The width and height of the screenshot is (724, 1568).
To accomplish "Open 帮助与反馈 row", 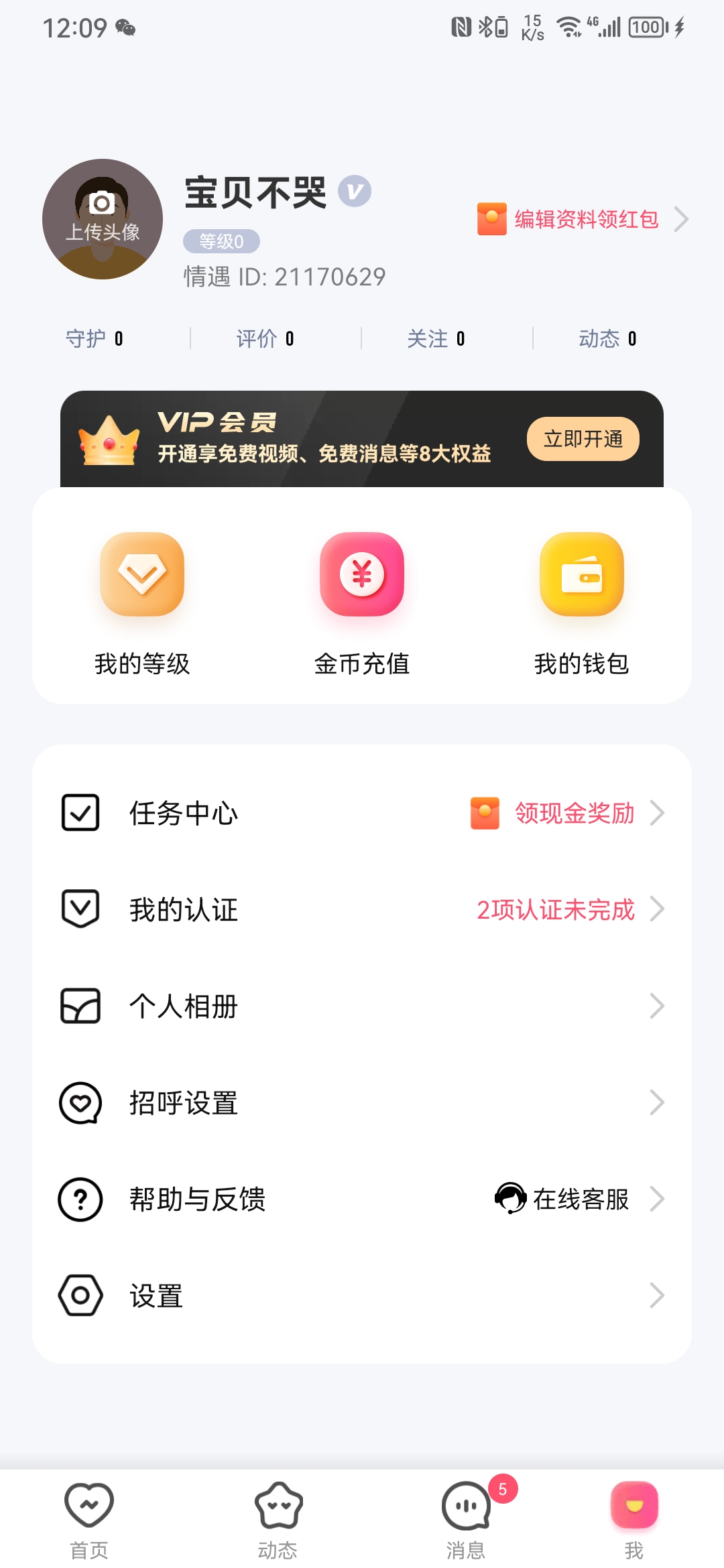I will (362, 1199).
